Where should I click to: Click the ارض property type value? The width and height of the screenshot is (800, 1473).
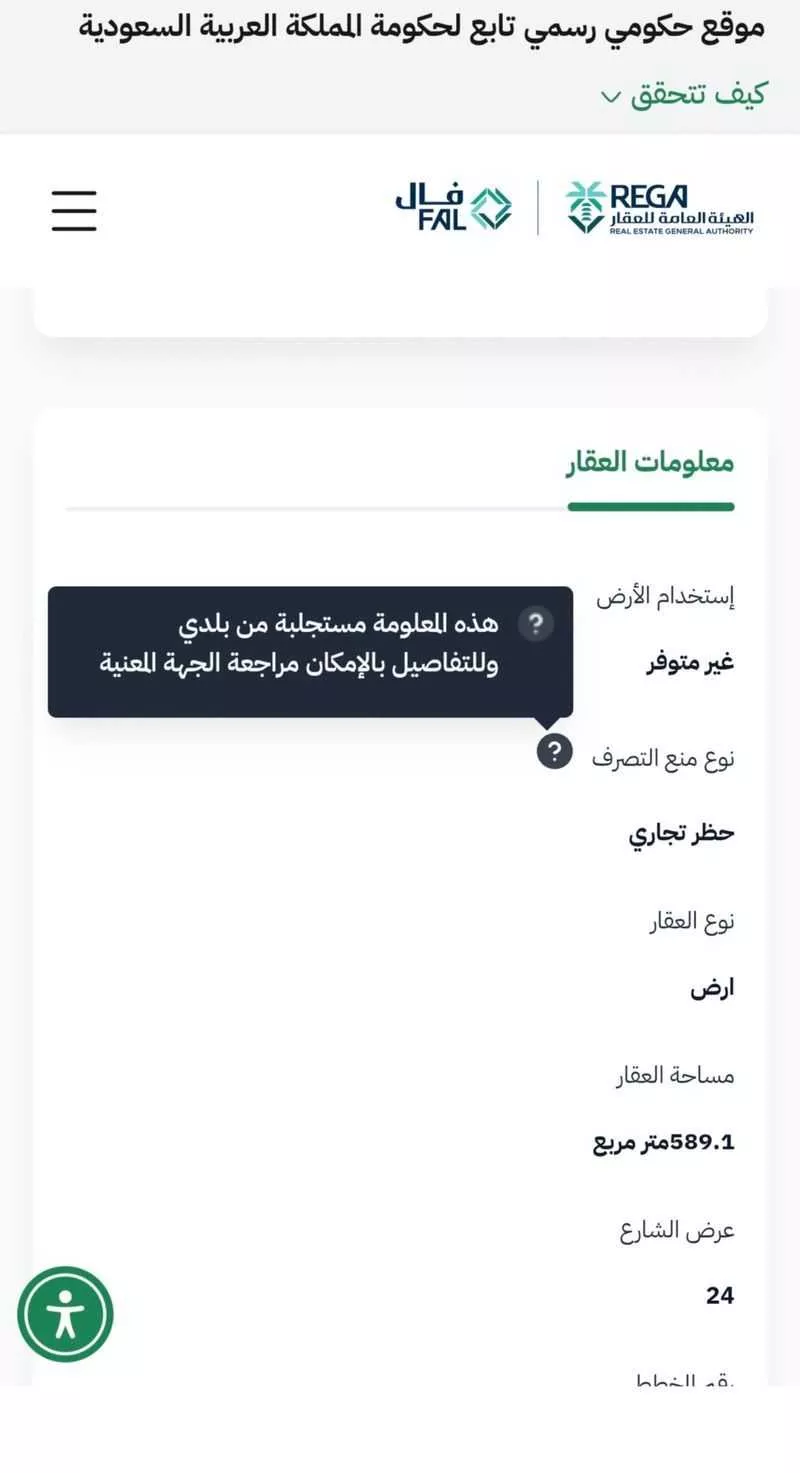coord(713,987)
